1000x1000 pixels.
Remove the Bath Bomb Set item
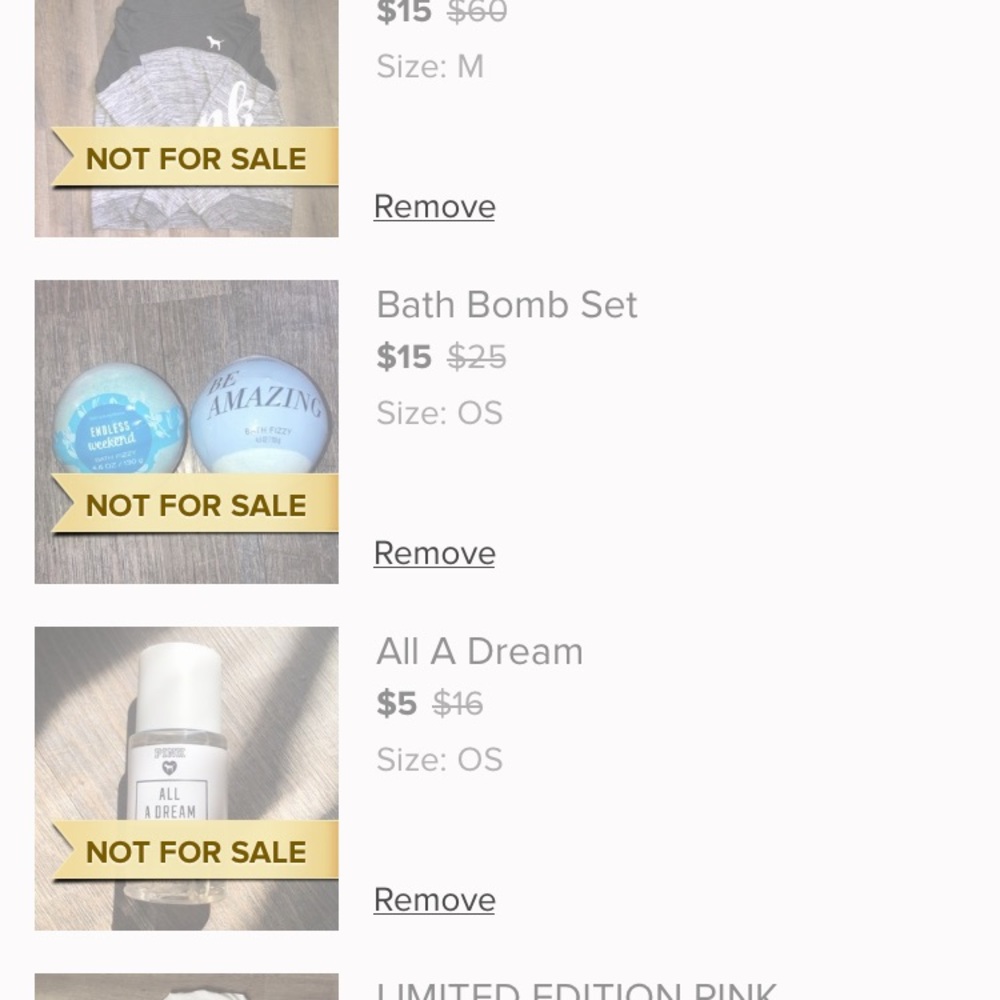pyautogui.click(x=434, y=553)
